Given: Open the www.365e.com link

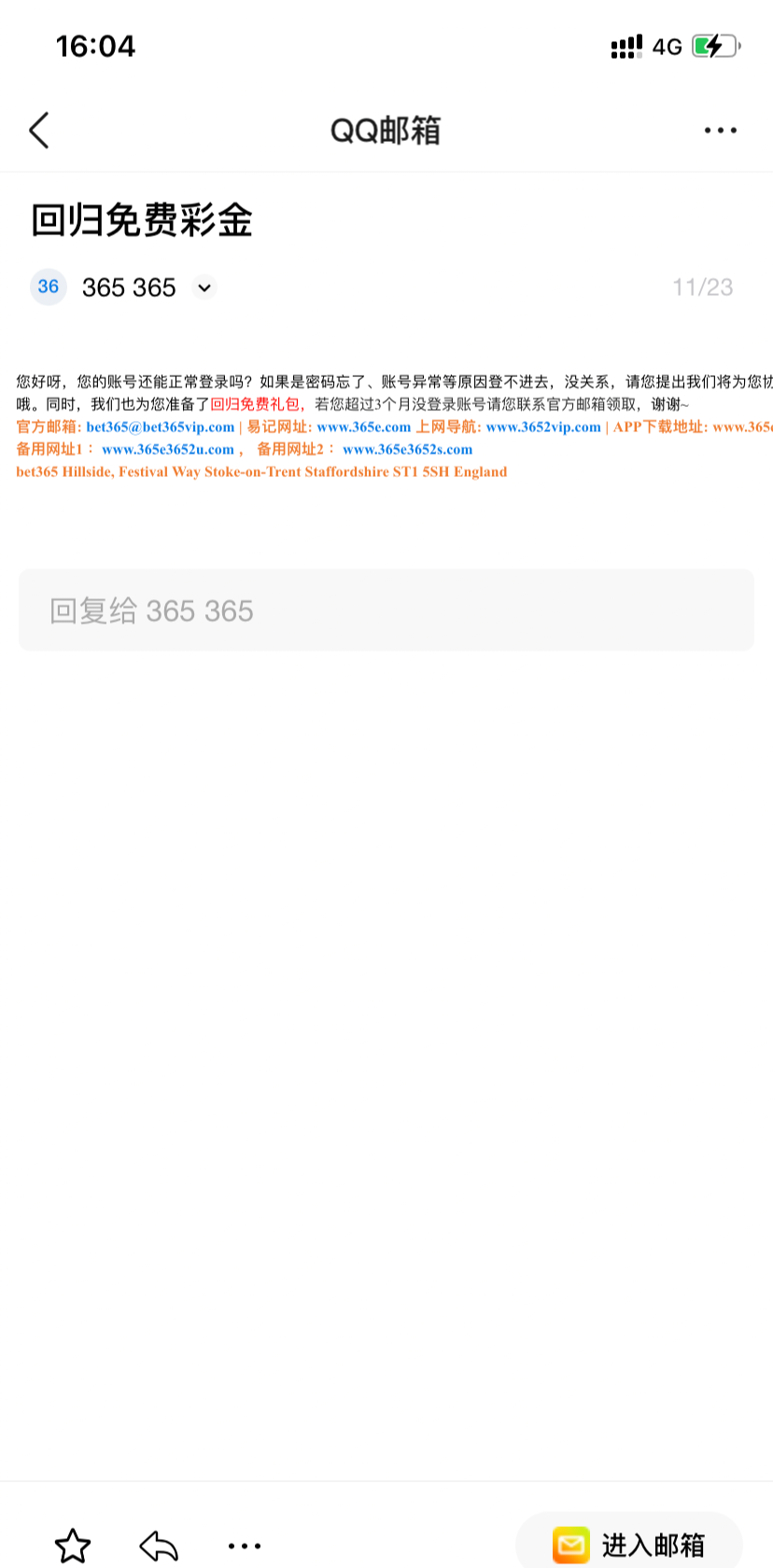Looking at the screenshot, I should coord(364,427).
